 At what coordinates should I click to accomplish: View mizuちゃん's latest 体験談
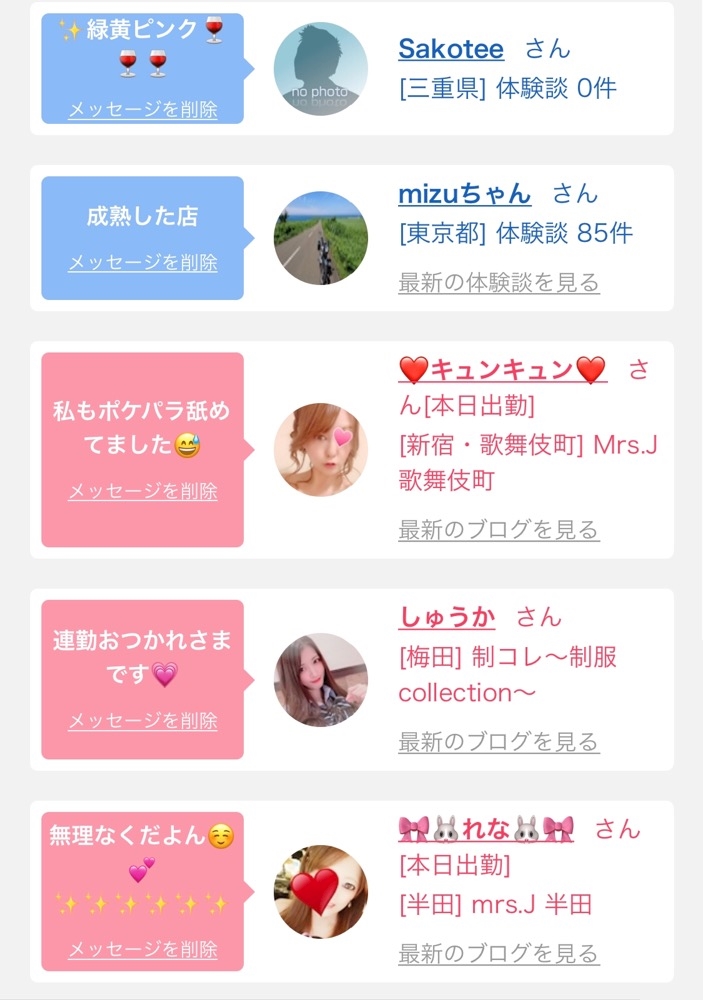498,283
